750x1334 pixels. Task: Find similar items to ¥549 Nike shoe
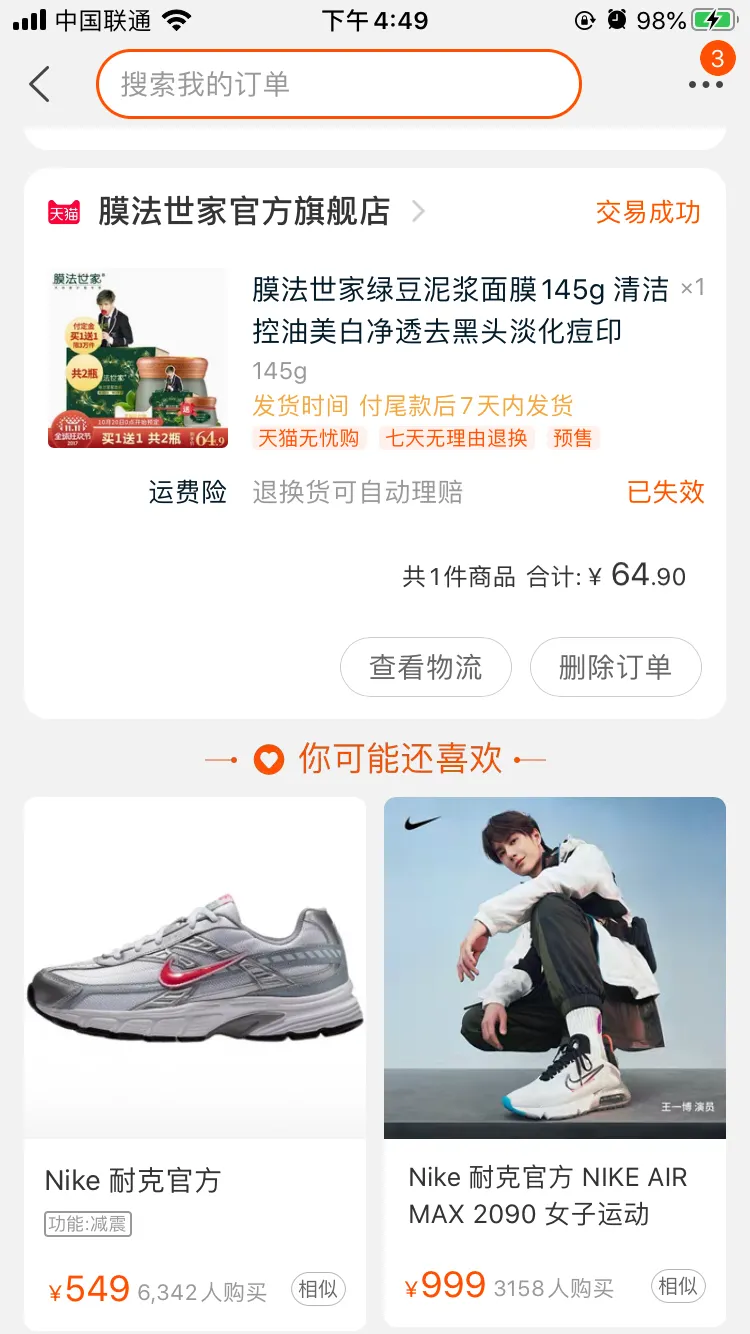tap(318, 1290)
